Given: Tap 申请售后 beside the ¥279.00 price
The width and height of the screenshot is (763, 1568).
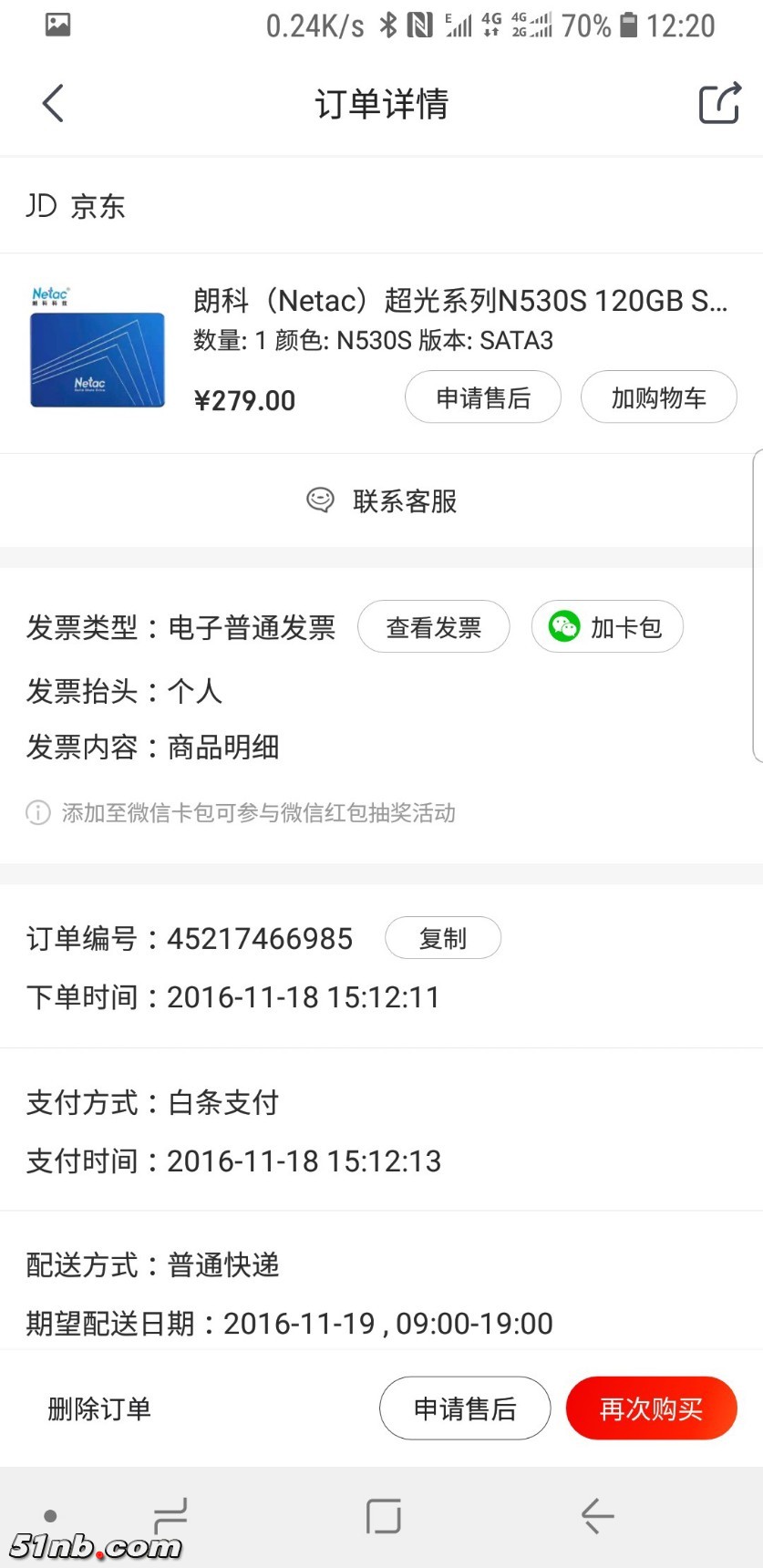Looking at the screenshot, I should point(482,397).
